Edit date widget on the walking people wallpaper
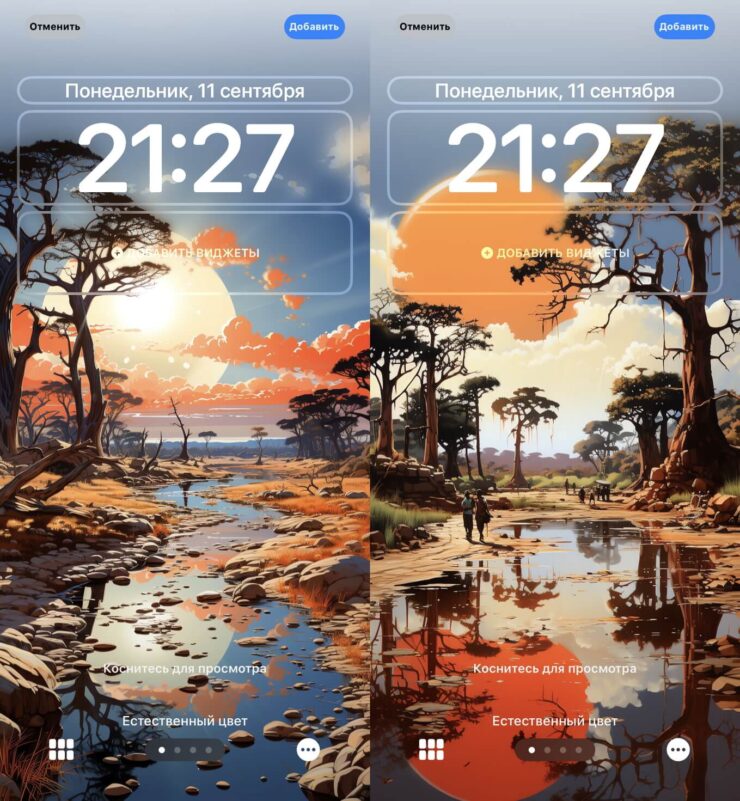Viewport: 740px width, 801px height. coord(555,91)
